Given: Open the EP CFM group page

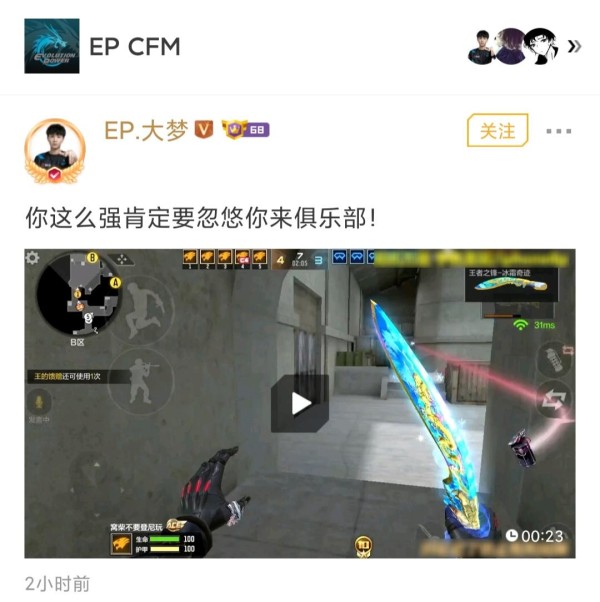Looking at the screenshot, I should (134, 46).
